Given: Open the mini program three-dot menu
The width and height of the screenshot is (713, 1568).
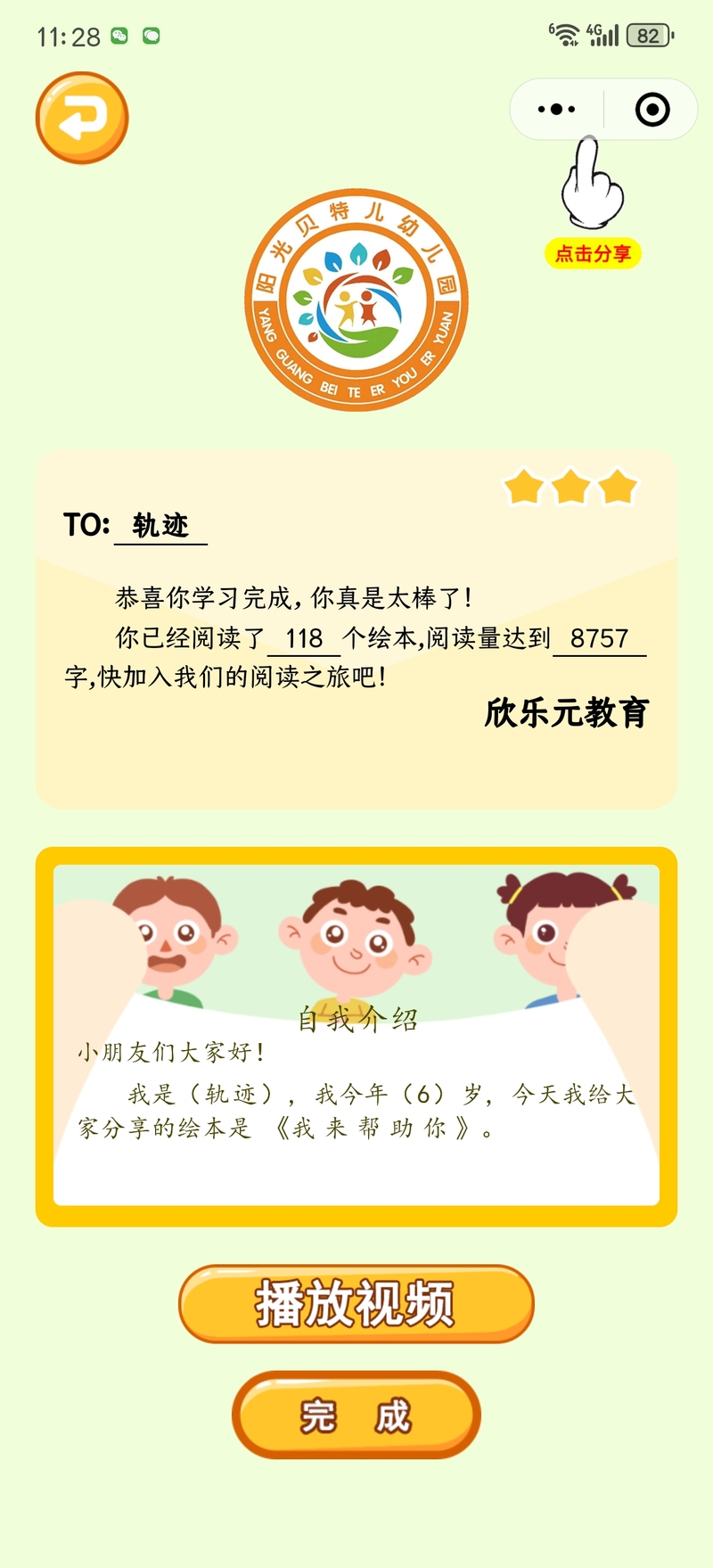Looking at the screenshot, I should click(x=557, y=110).
